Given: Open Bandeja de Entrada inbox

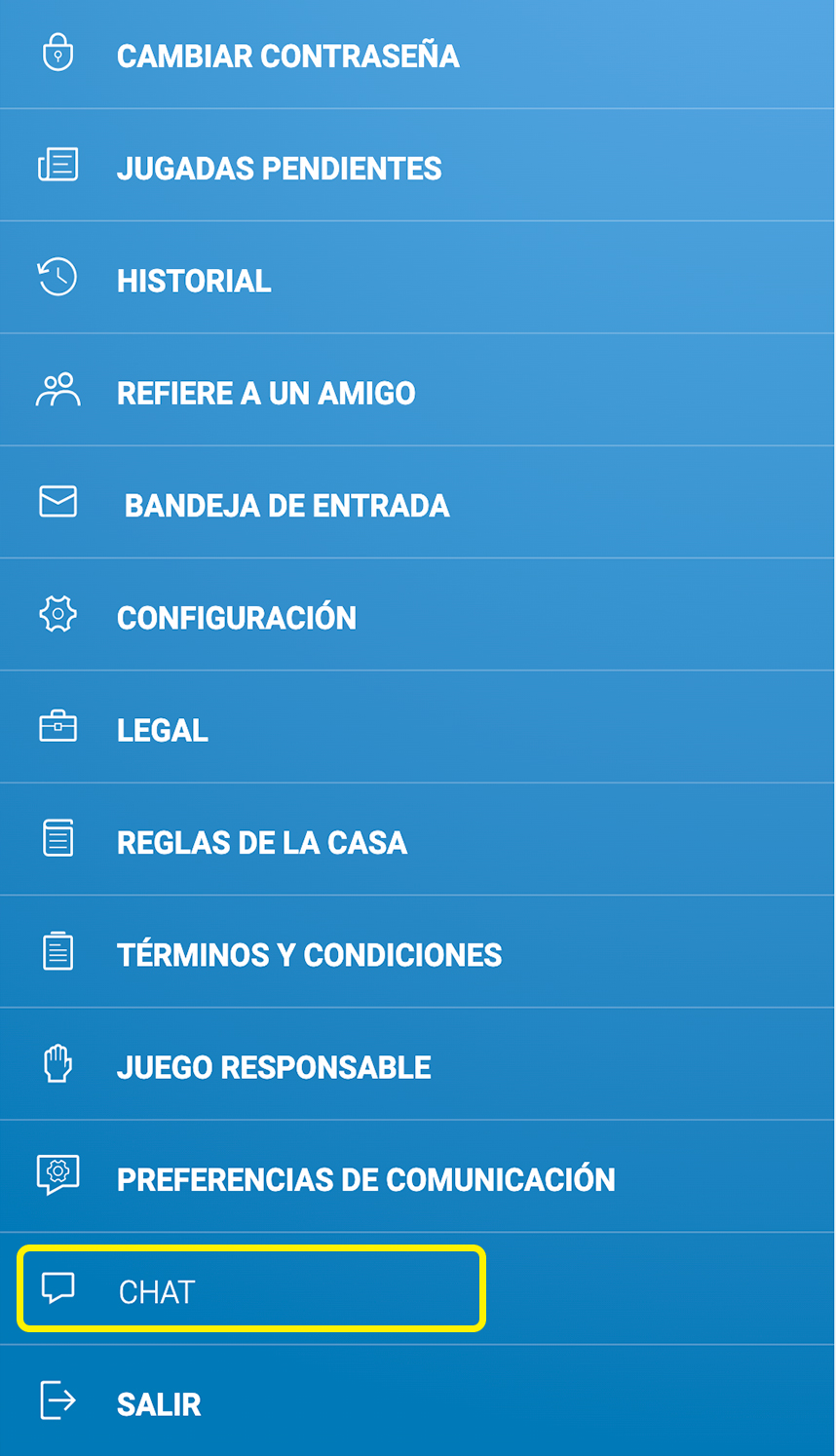Looking at the screenshot, I should [417, 503].
